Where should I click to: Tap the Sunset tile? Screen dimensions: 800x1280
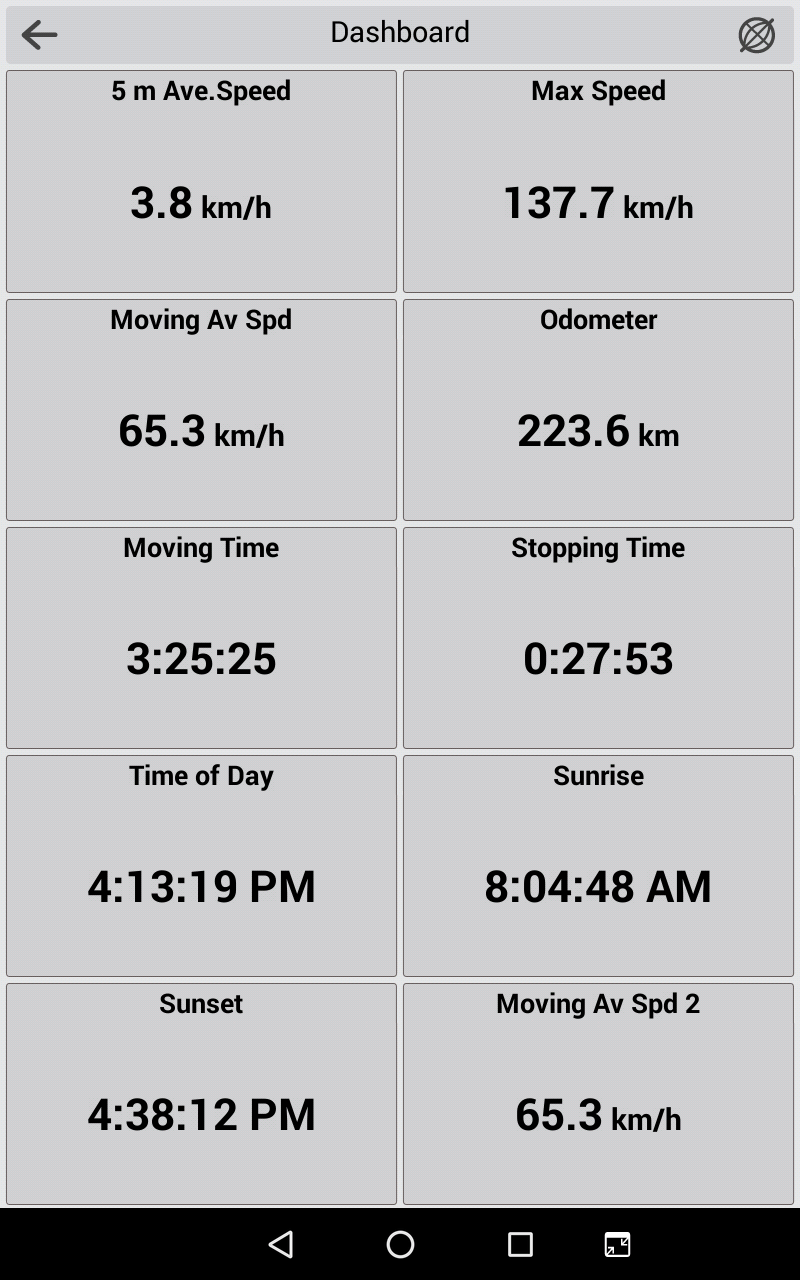[201, 1094]
